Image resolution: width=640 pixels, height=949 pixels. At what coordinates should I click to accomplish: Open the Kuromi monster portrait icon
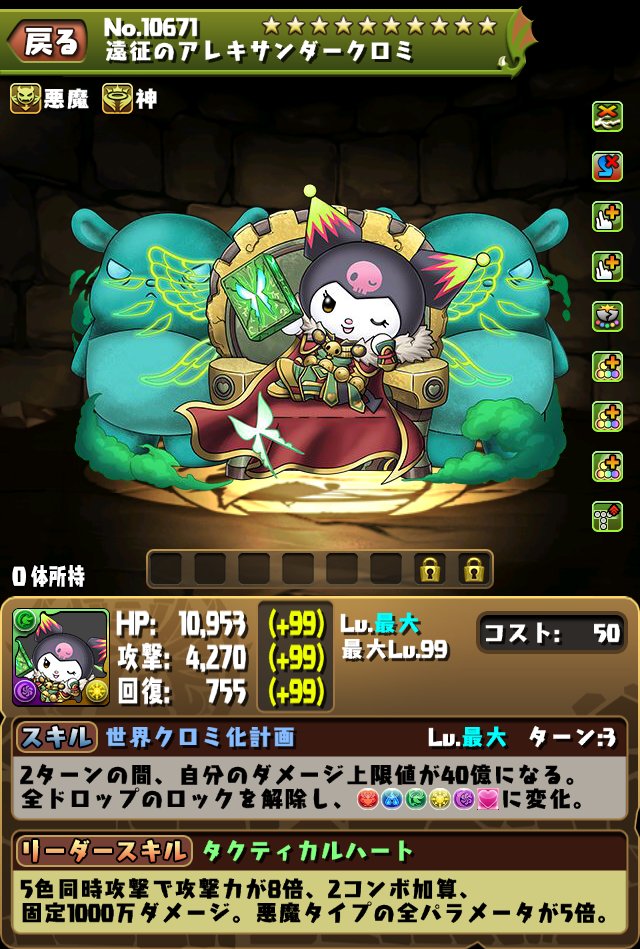[60, 657]
